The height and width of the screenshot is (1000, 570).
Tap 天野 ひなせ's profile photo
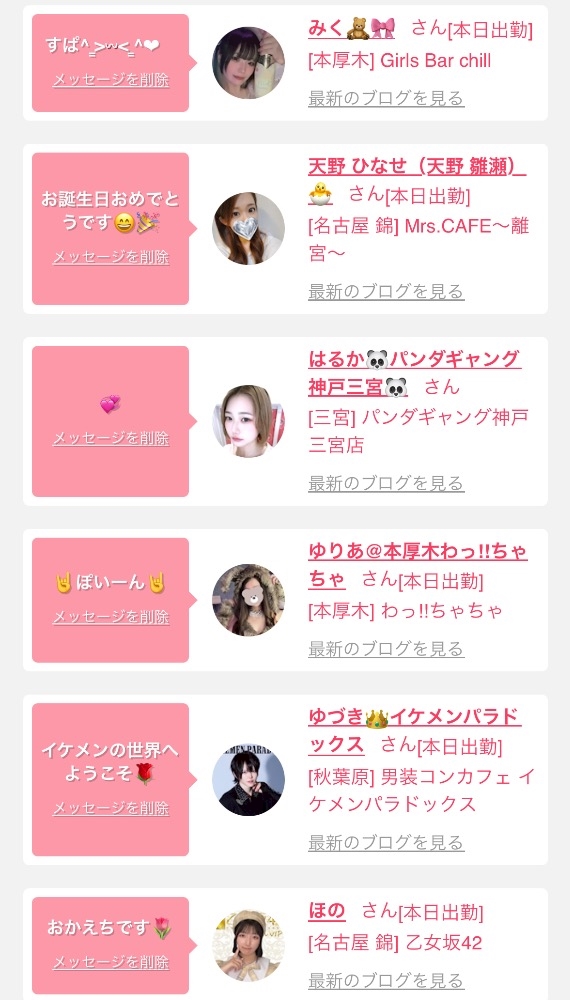[248, 228]
